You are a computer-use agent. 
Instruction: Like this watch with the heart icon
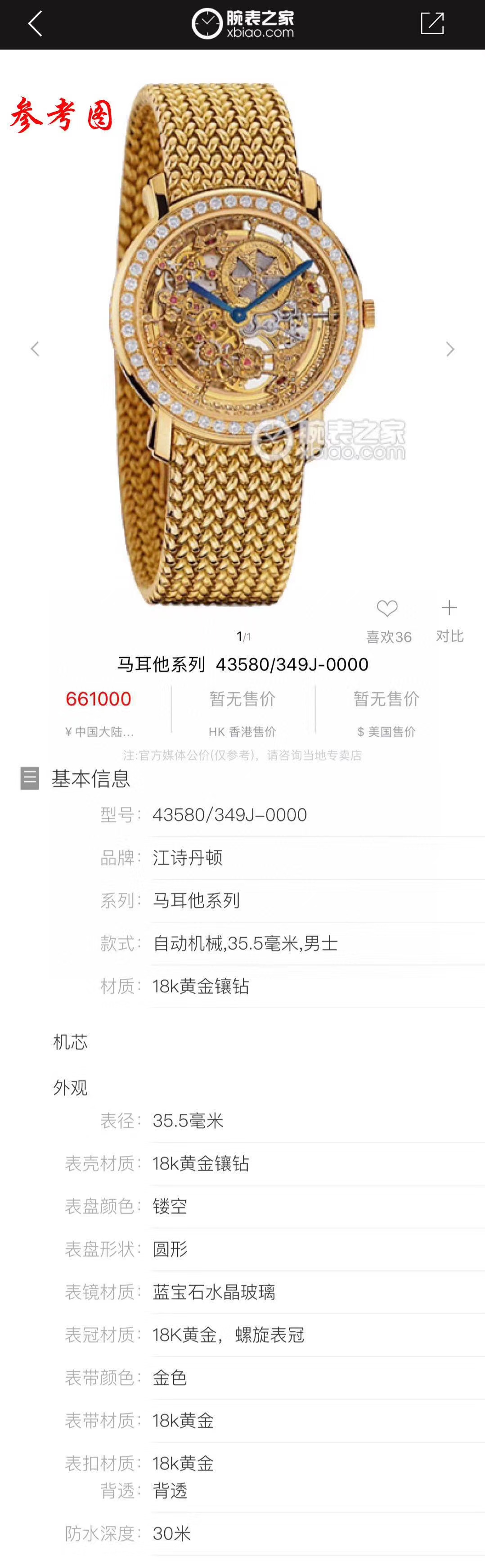387,608
